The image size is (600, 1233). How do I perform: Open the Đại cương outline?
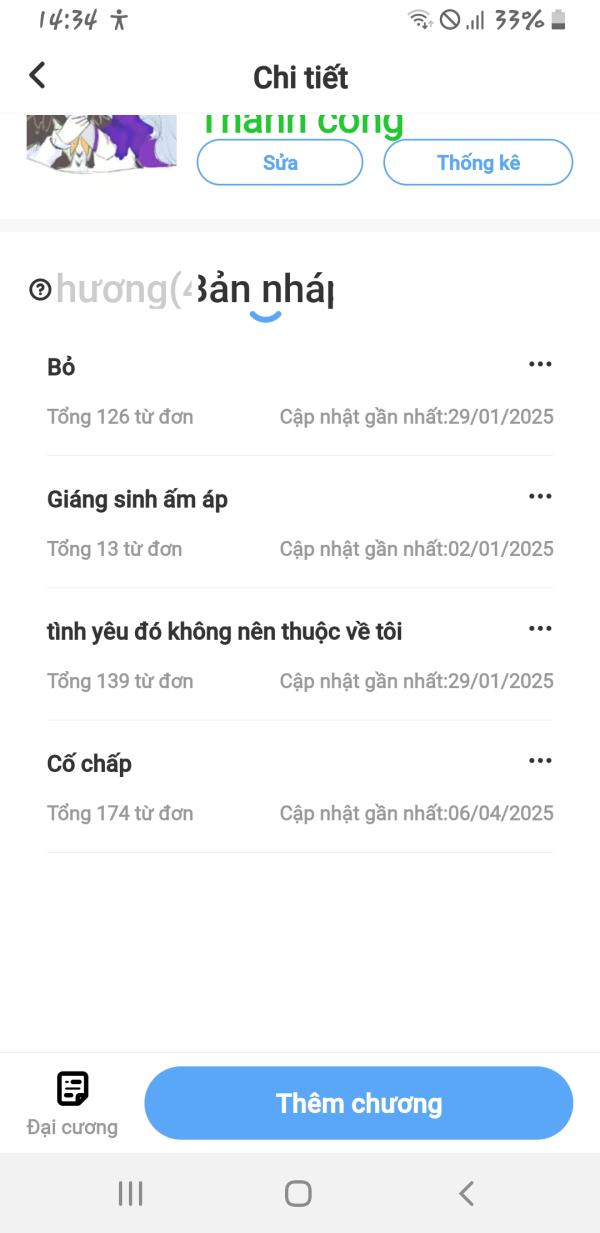coord(72,1102)
